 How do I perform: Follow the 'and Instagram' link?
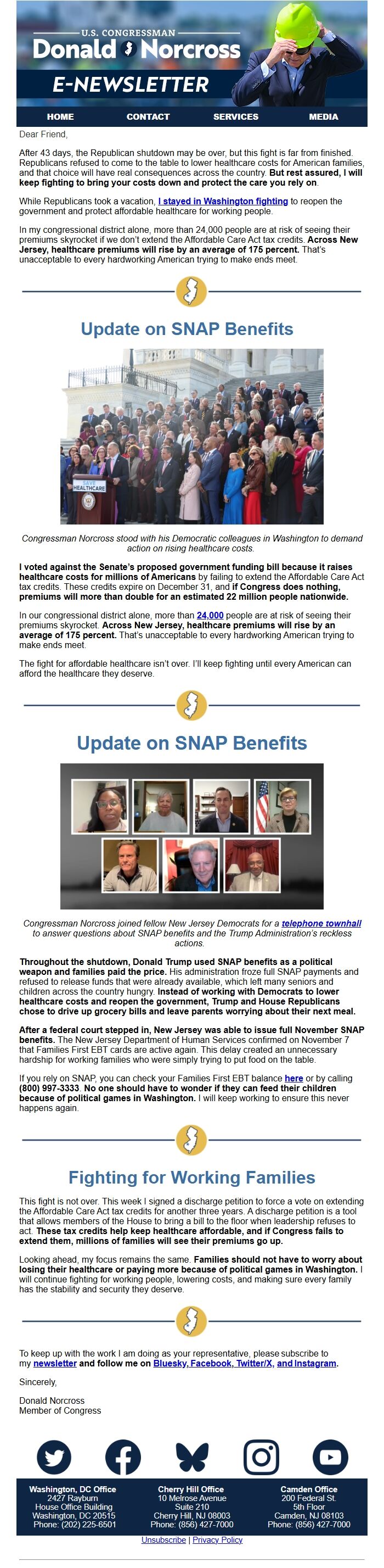[x=306, y=1364]
